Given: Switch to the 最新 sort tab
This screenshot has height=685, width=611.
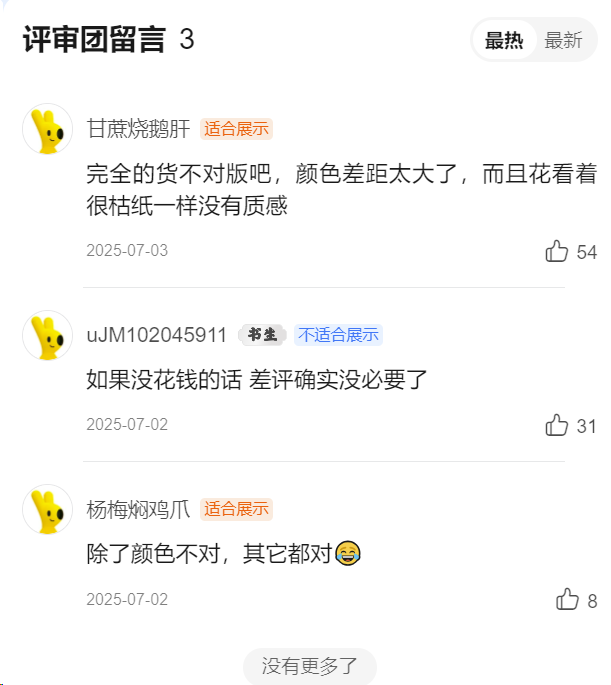Looking at the screenshot, I should (x=563, y=41).
